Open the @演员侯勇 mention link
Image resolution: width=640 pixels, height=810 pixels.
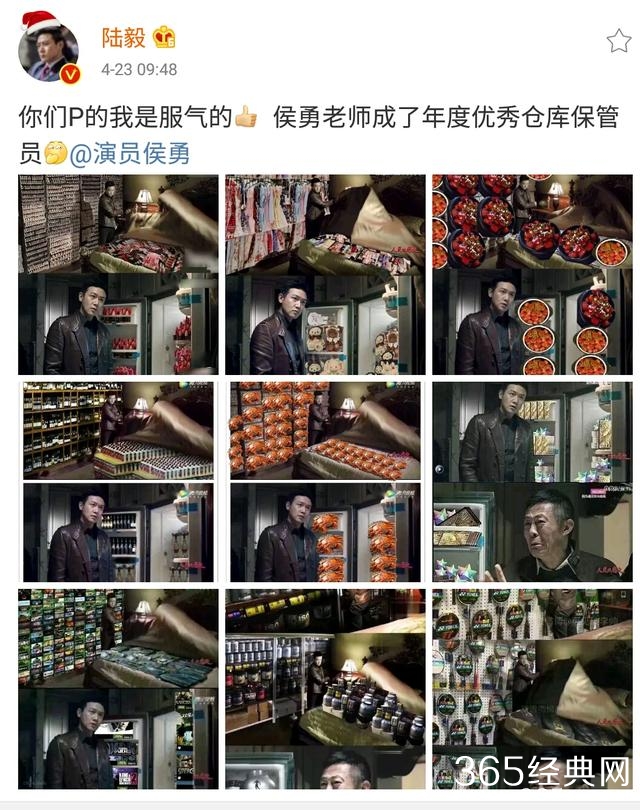click(x=142, y=154)
